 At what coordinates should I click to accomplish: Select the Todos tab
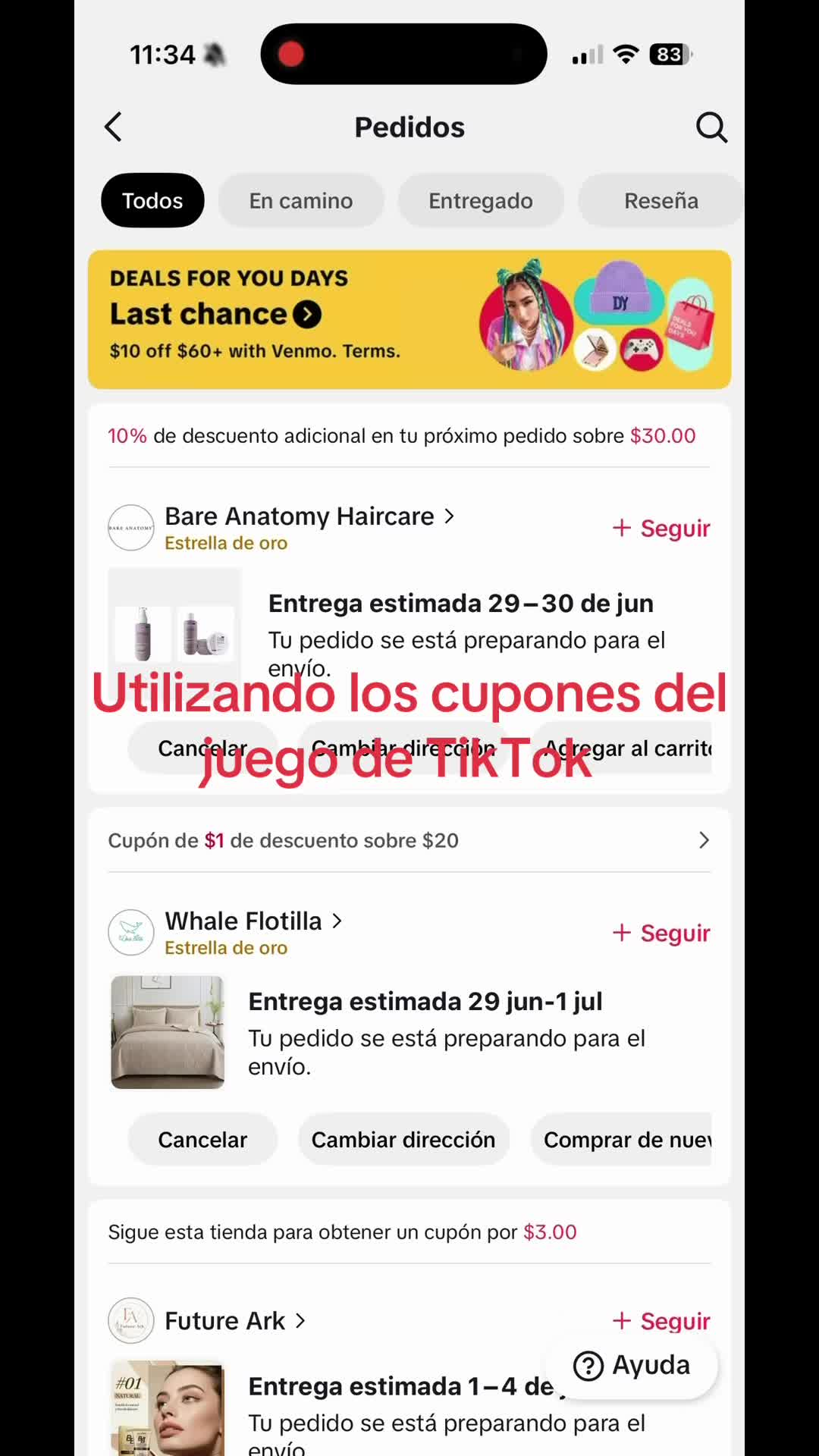tap(152, 200)
